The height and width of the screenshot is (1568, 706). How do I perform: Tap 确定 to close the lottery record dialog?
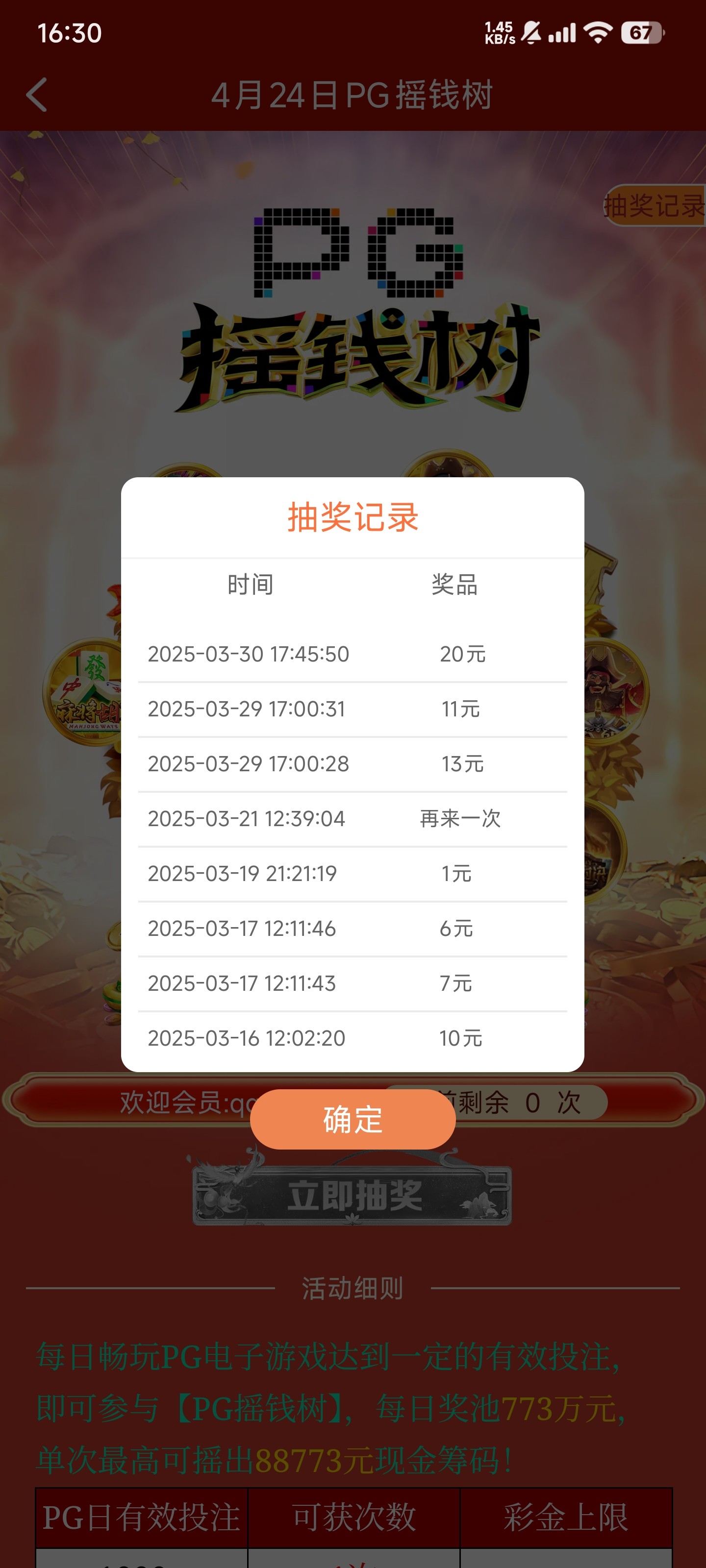click(x=353, y=1119)
